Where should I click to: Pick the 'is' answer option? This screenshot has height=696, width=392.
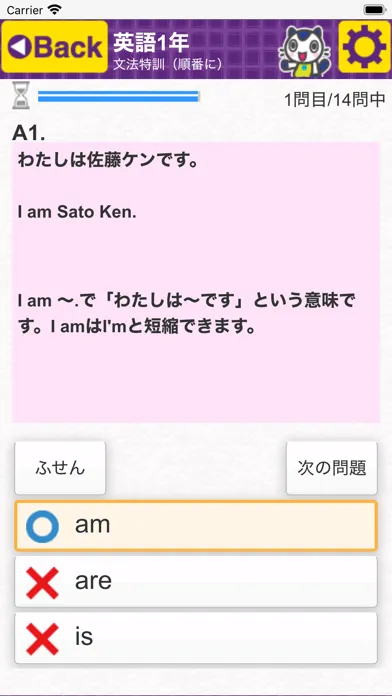point(196,638)
